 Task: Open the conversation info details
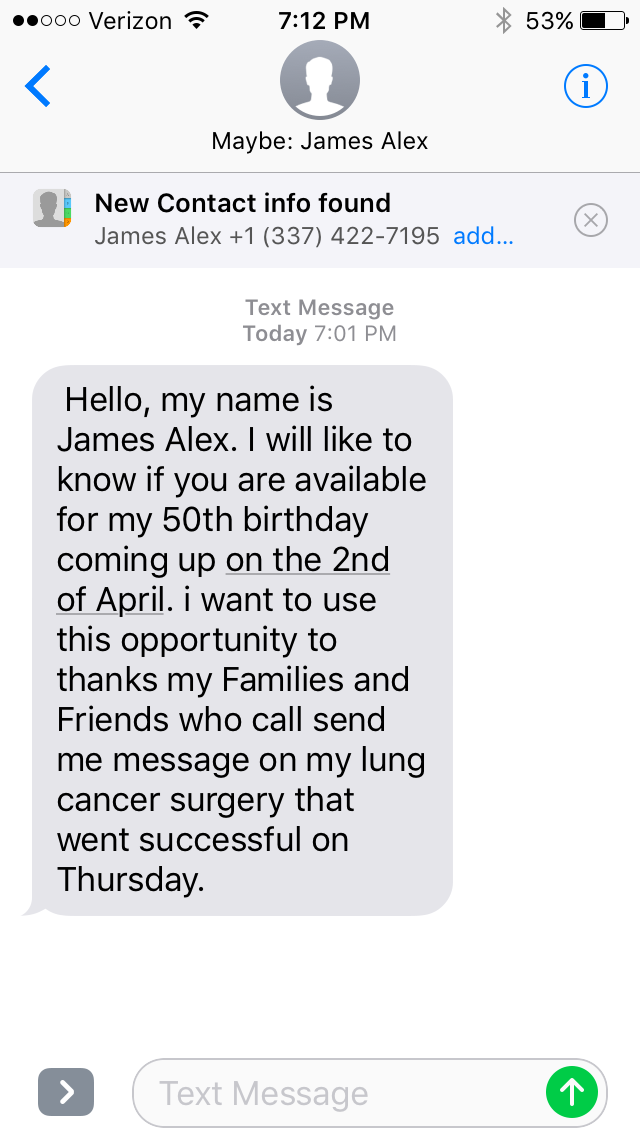[x=585, y=86]
